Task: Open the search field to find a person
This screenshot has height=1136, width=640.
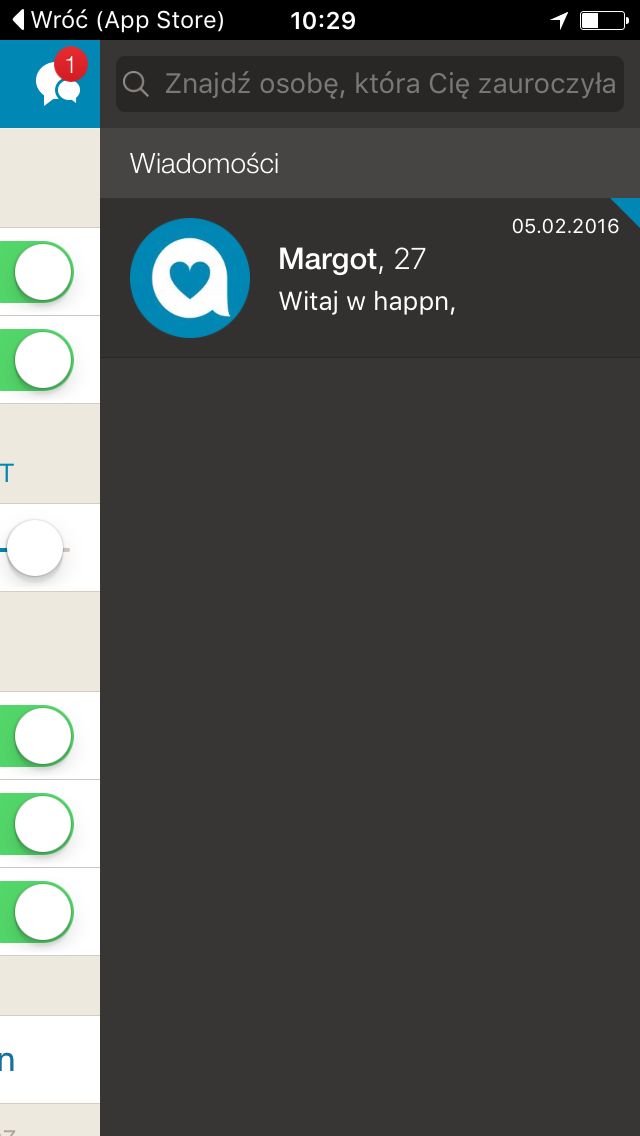Action: [x=370, y=84]
